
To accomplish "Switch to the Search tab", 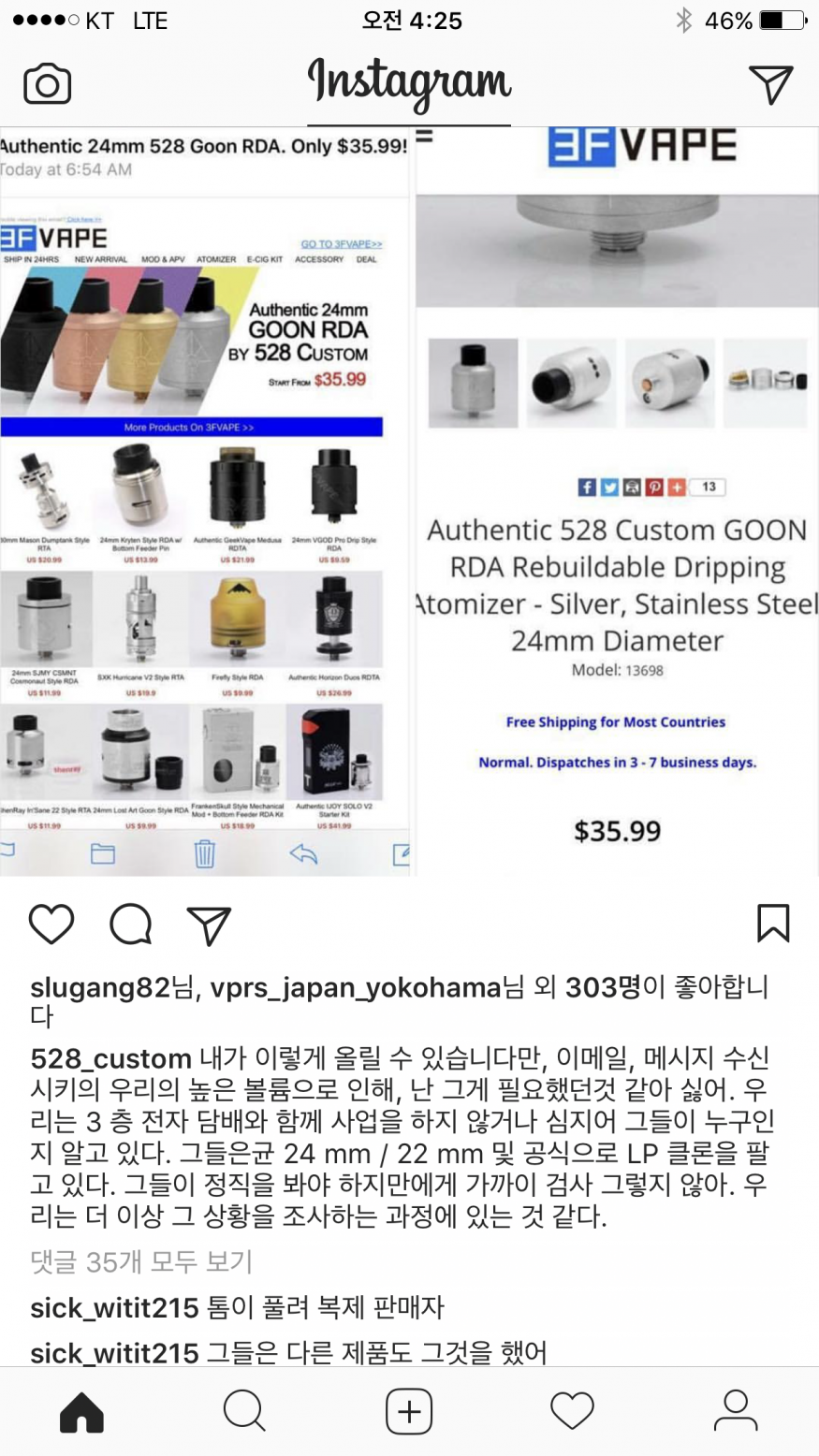I will (244, 1411).
